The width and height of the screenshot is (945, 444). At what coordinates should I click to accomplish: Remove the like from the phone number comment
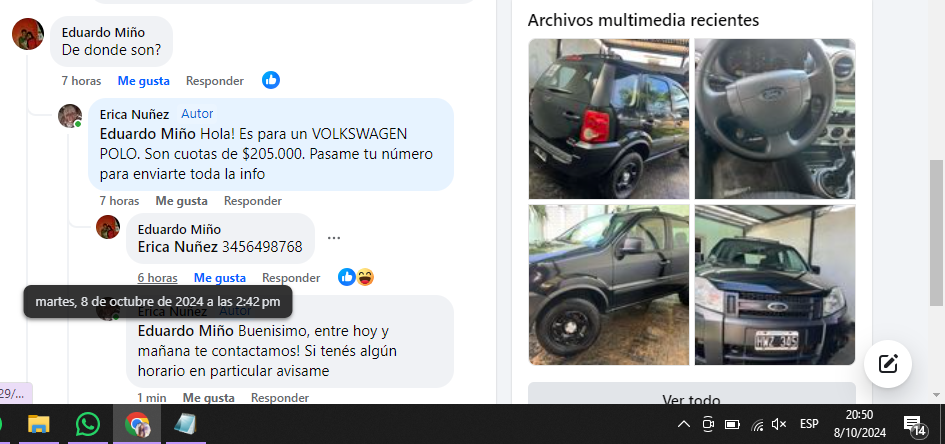[219, 278]
